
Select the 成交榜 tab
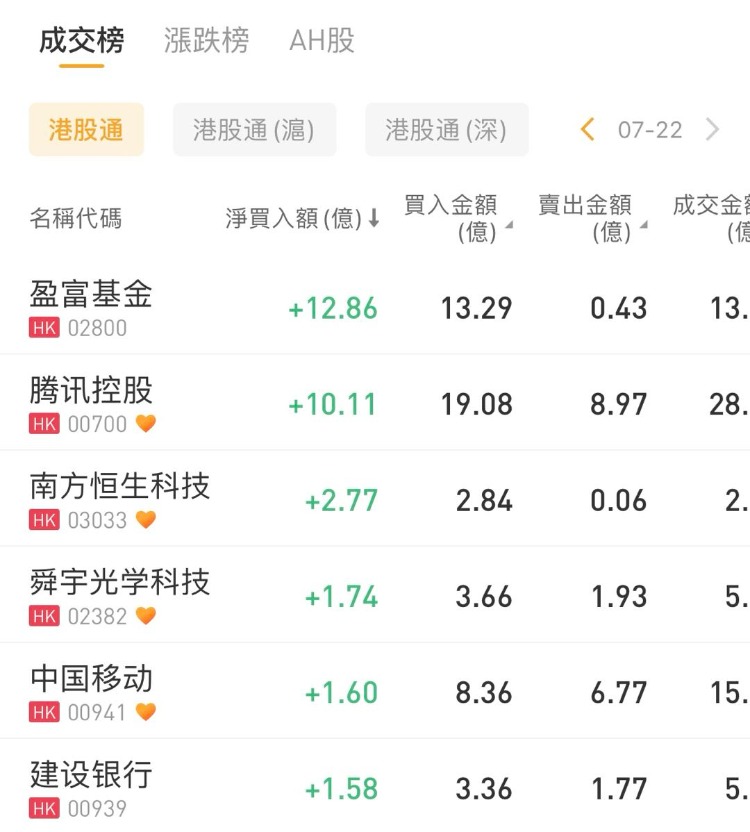pyautogui.click(x=82, y=41)
